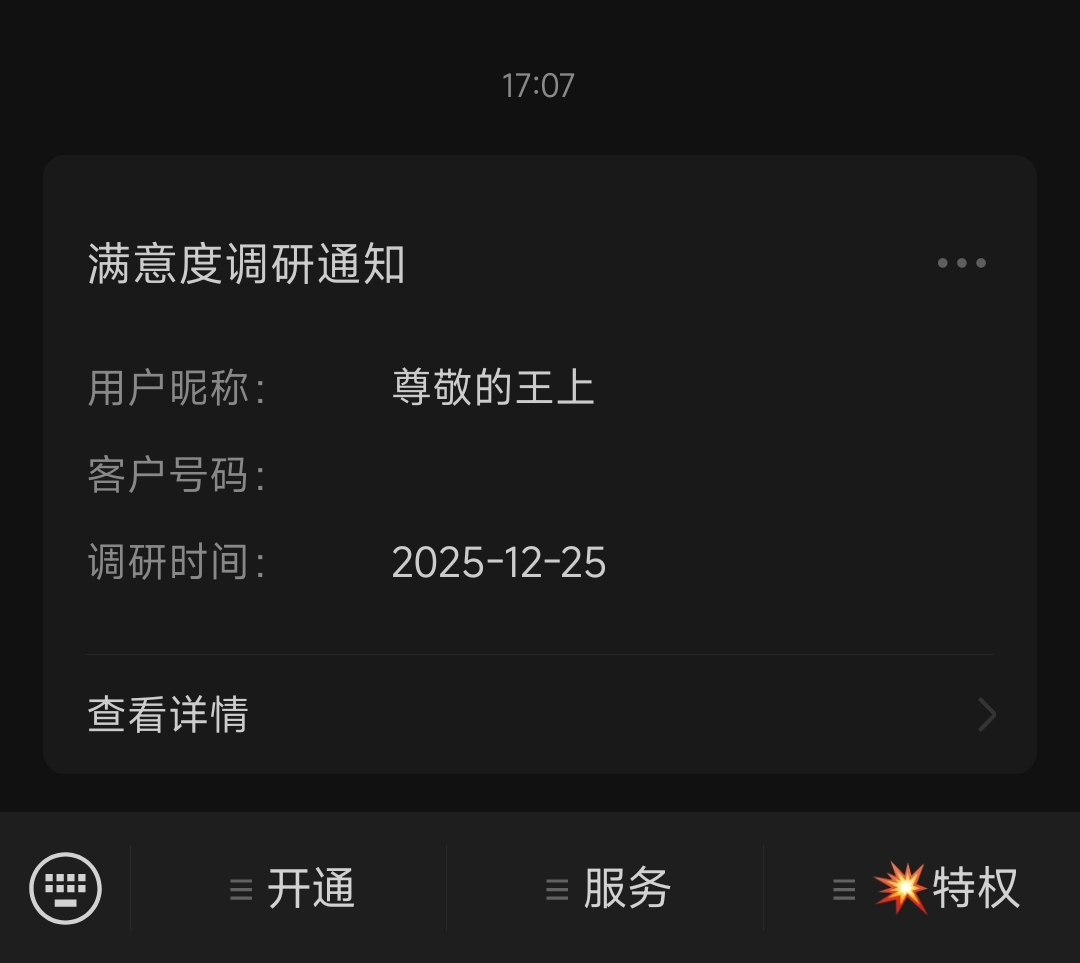Expand the 开通 menu

click(x=292, y=888)
